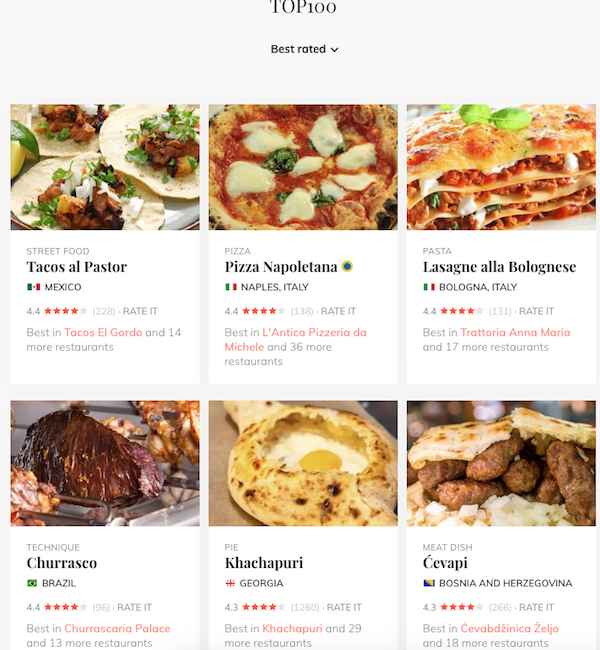The height and width of the screenshot is (650, 600).
Task: Rate Khachapuri using RATE IT
Action: 344,607
